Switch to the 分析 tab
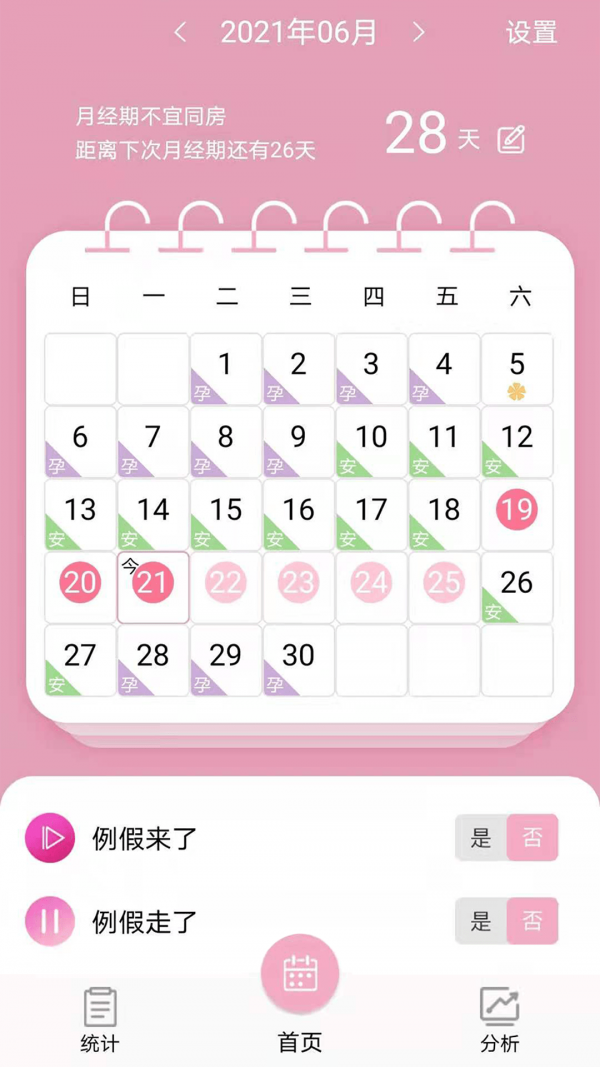600x1067 pixels. 499,1020
